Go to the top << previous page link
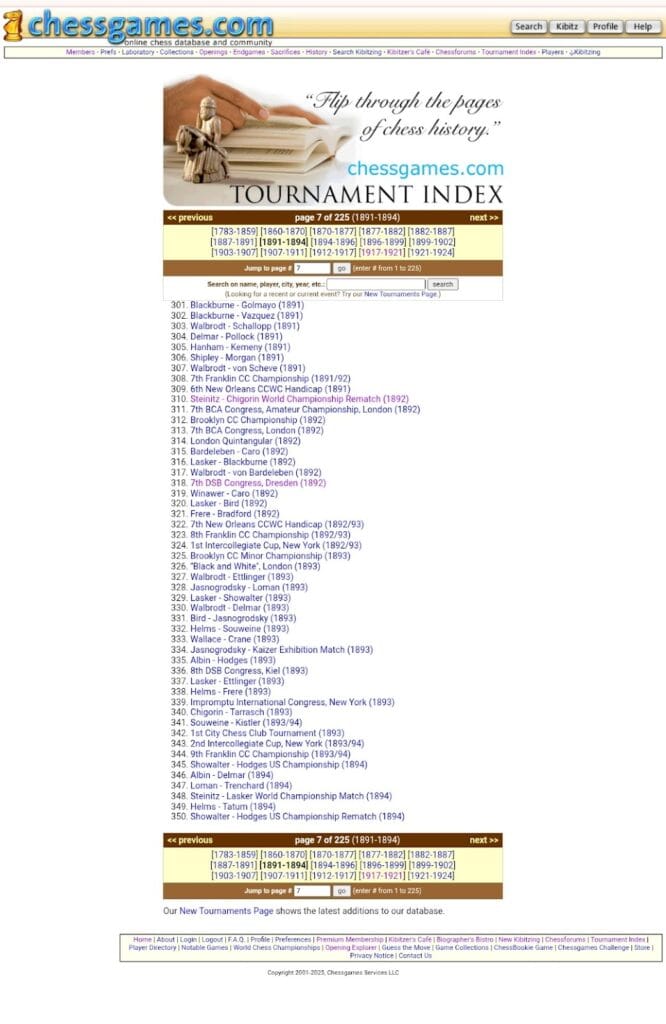Viewport: 666px width, 1024px height. [x=190, y=217]
